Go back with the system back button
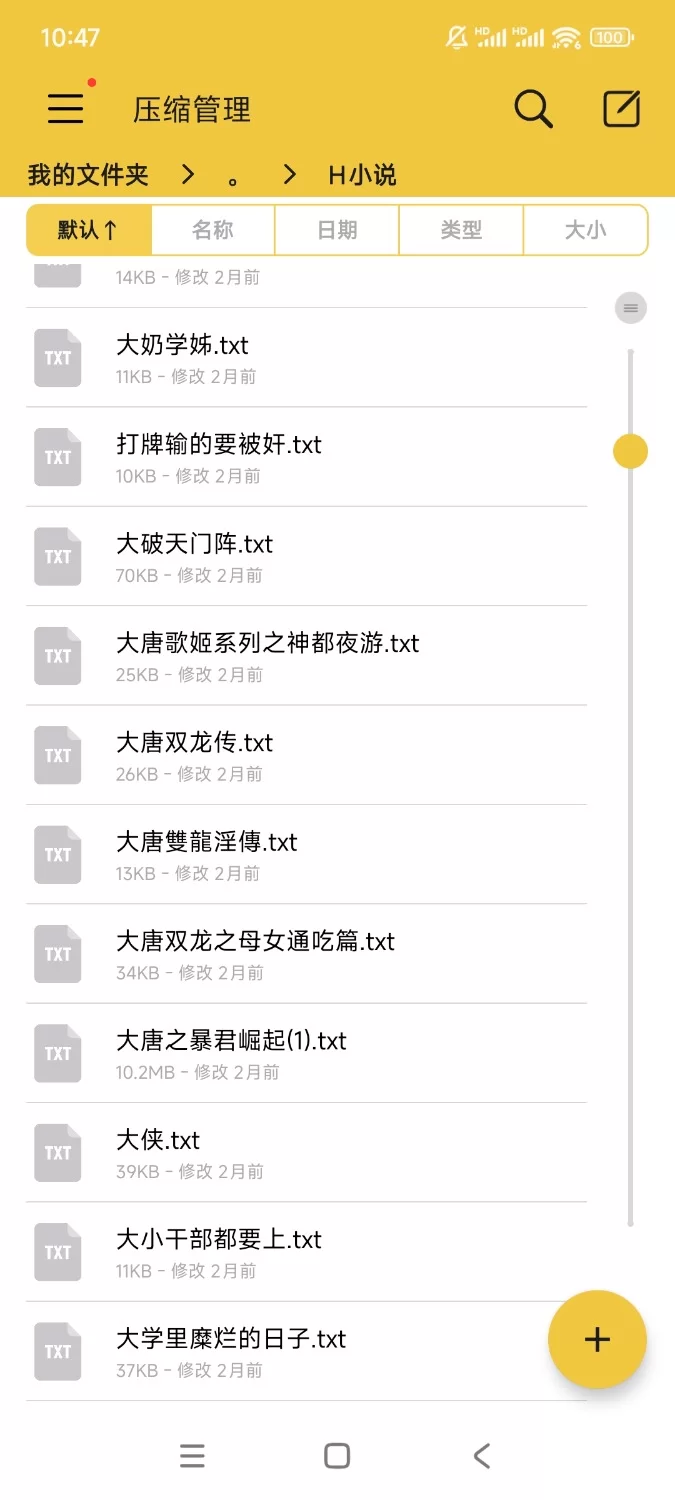The image size is (675, 1500). pos(482,1455)
